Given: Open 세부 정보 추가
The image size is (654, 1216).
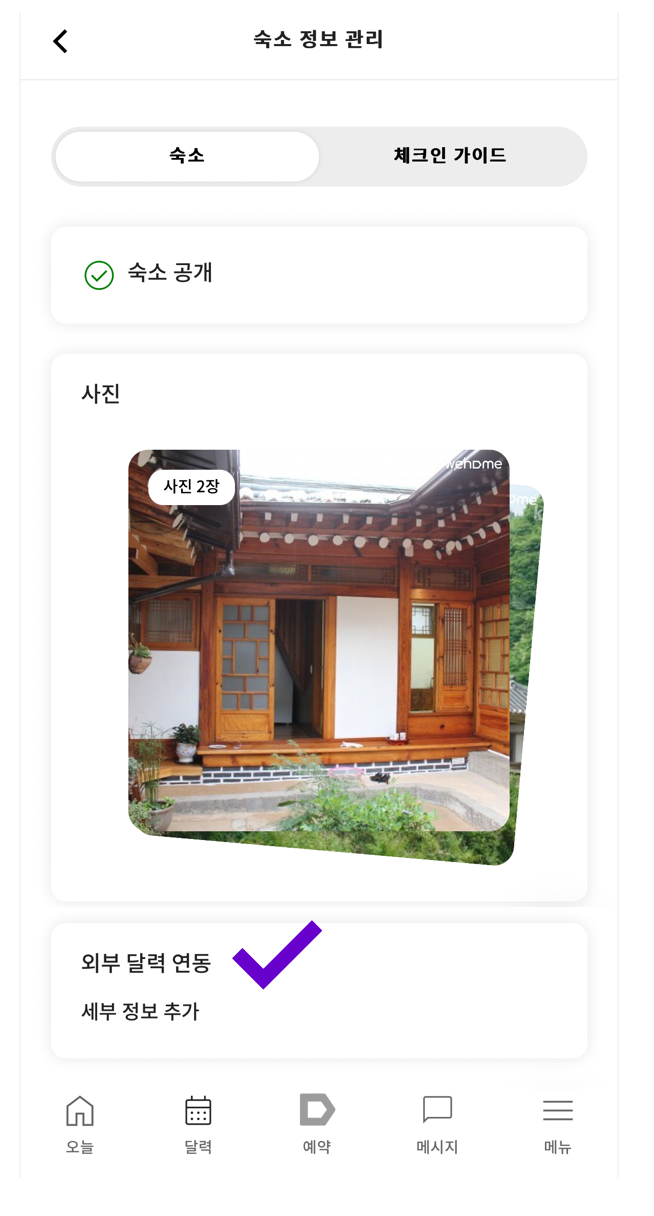Looking at the screenshot, I should pyautogui.click(x=140, y=1012).
